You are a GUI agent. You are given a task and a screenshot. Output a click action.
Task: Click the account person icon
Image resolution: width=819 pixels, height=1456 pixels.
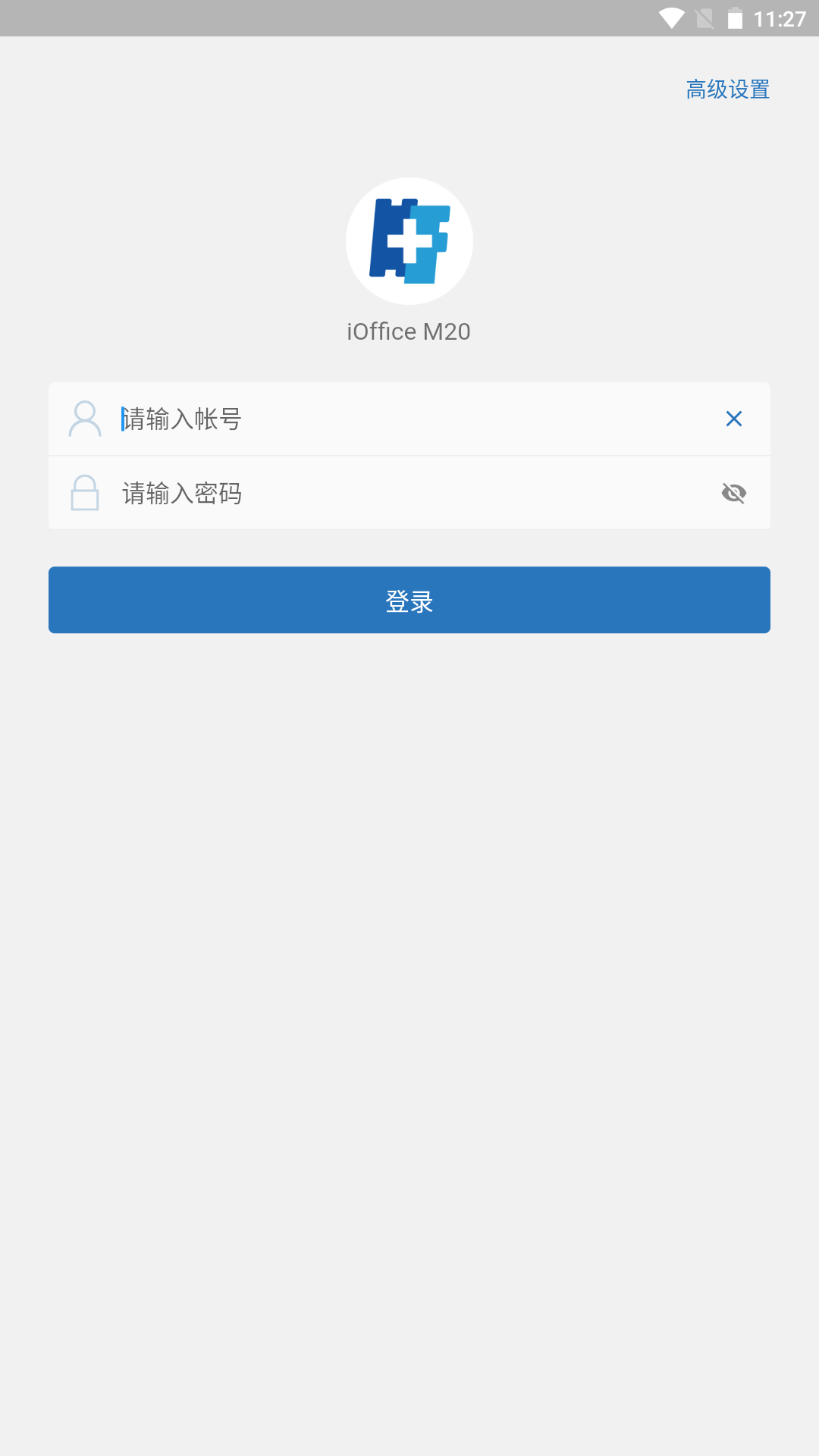coord(85,419)
